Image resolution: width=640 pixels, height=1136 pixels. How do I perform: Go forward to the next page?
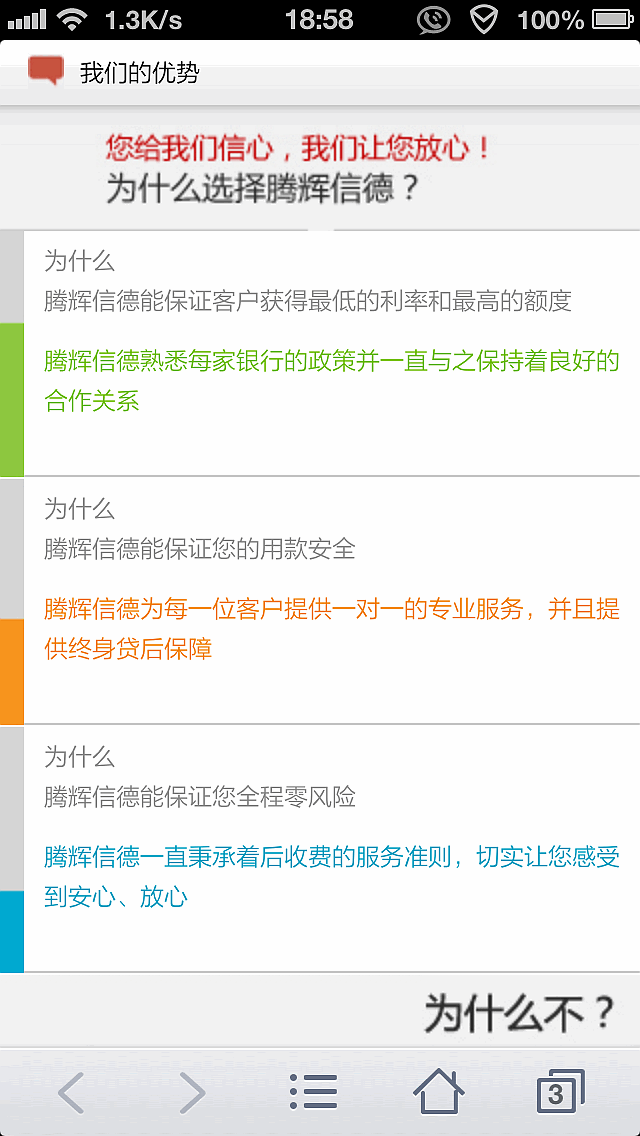pos(192,1092)
